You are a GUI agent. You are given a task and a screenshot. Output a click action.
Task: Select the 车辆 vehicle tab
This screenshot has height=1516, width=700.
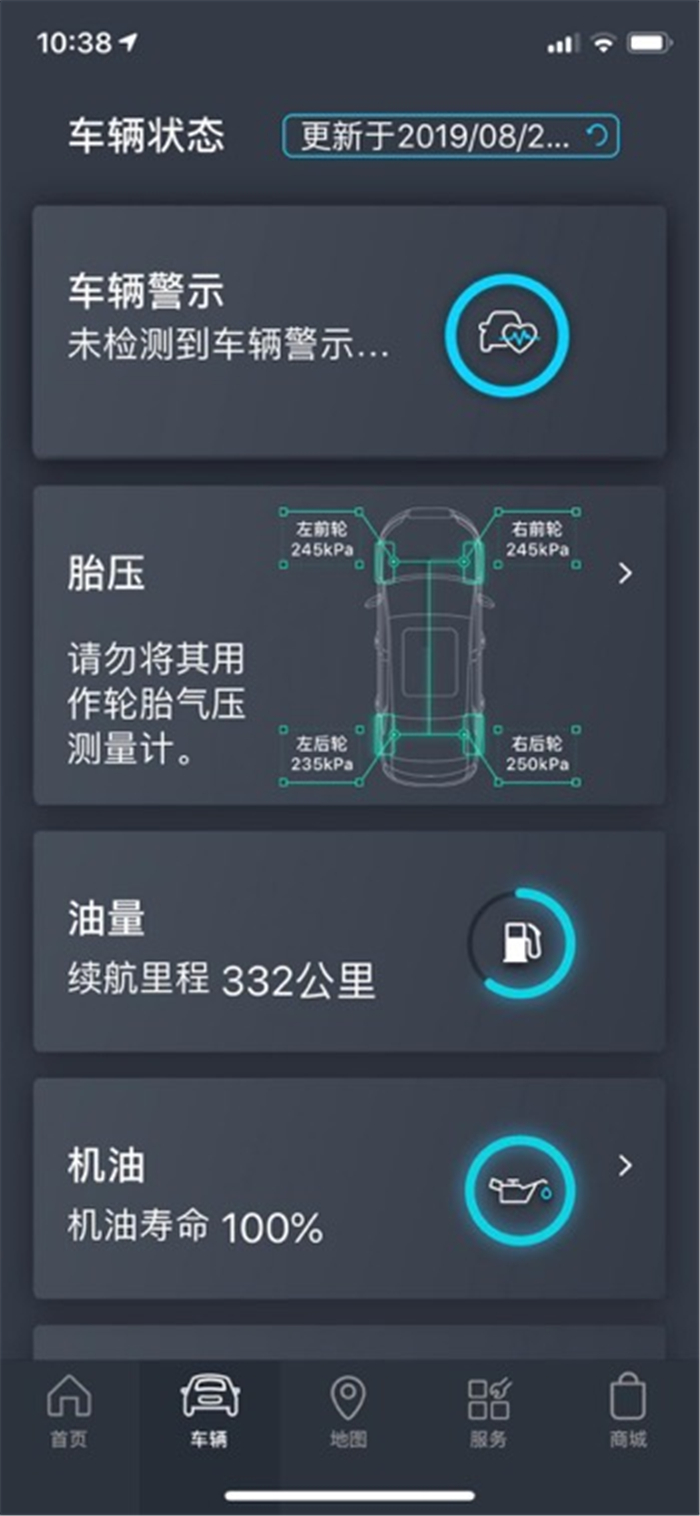pyautogui.click(x=209, y=1412)
